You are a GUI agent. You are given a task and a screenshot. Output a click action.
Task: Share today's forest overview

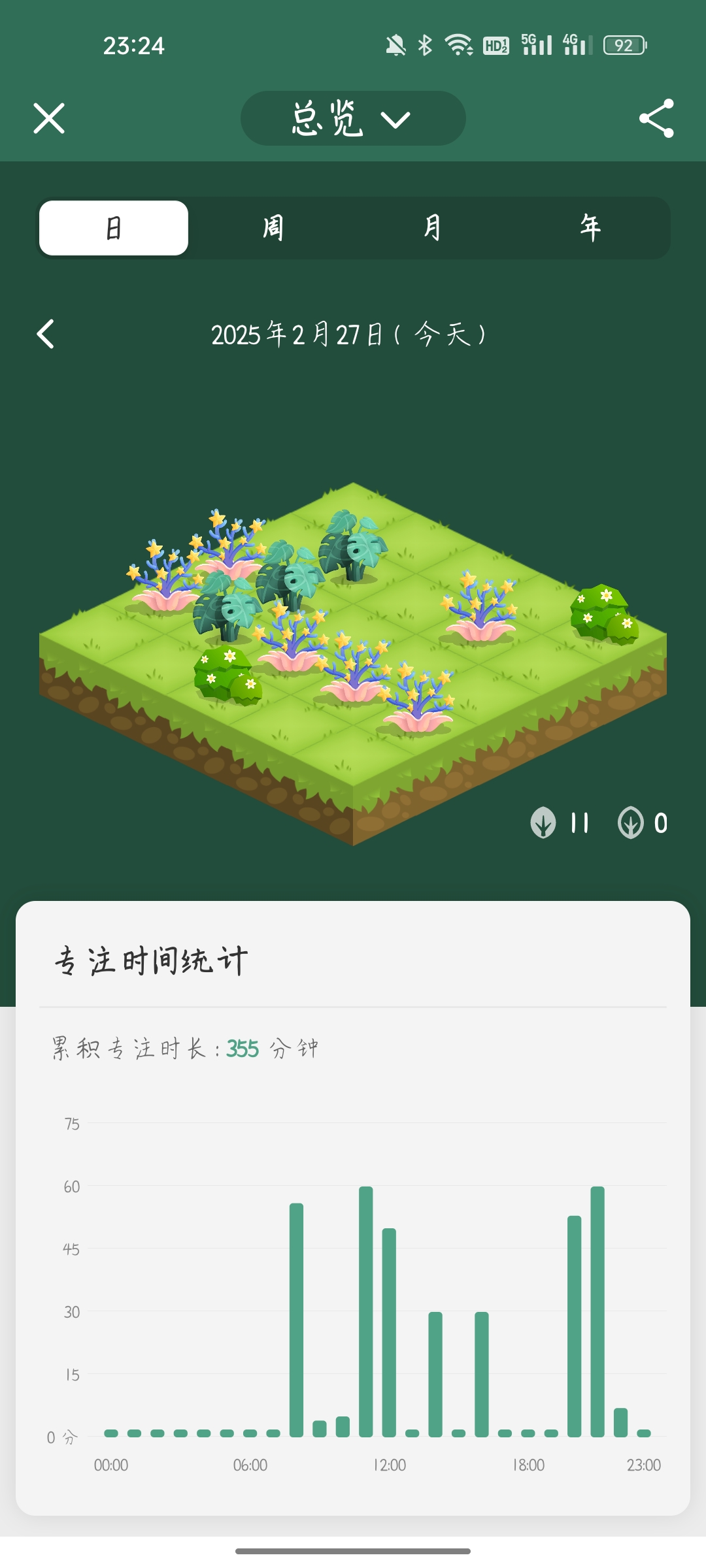point(656,118)
